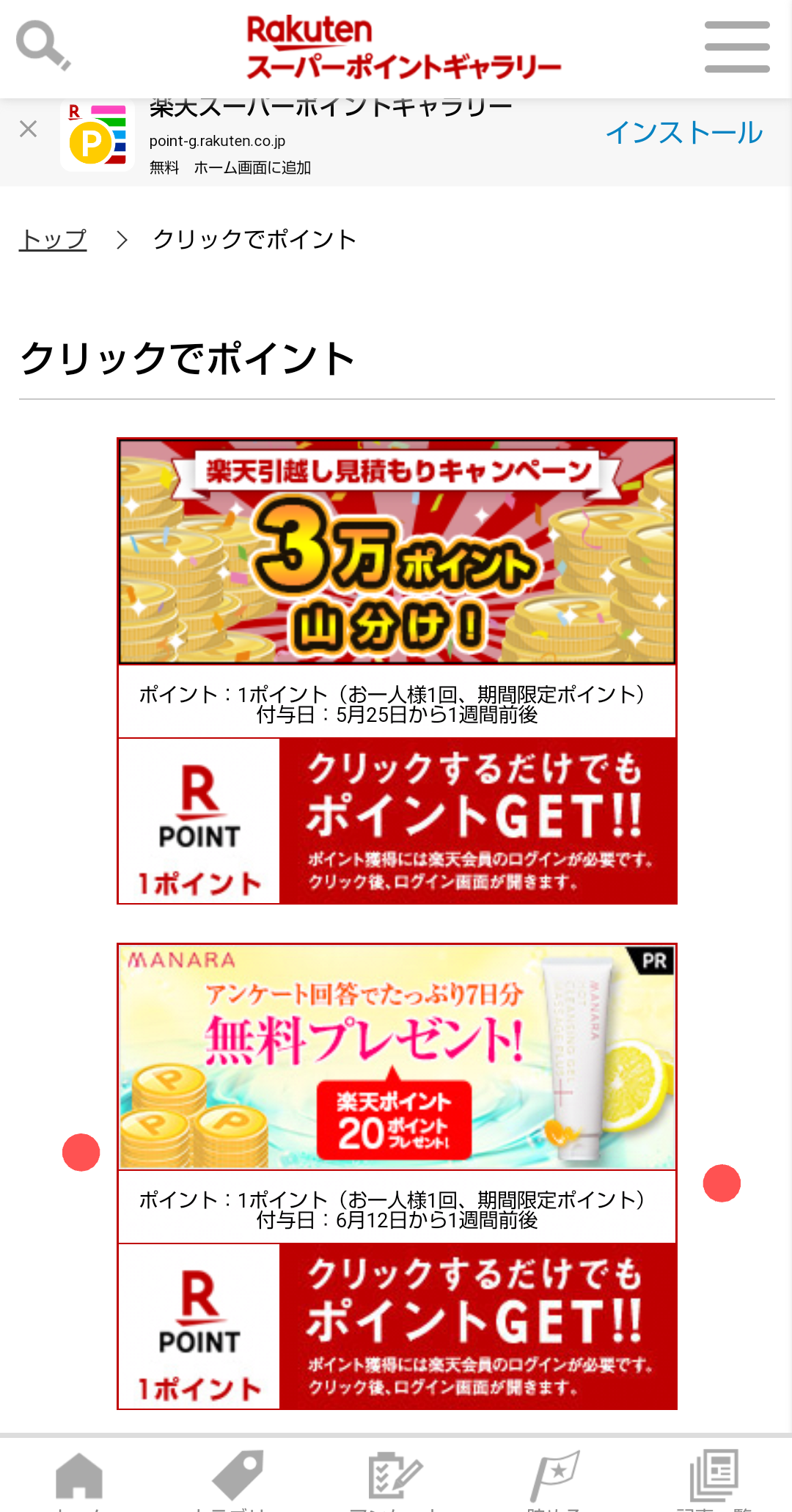Screen dimensions: 792x1512
Task: Go back to トップ breadcrumb link
Action: 53,239
